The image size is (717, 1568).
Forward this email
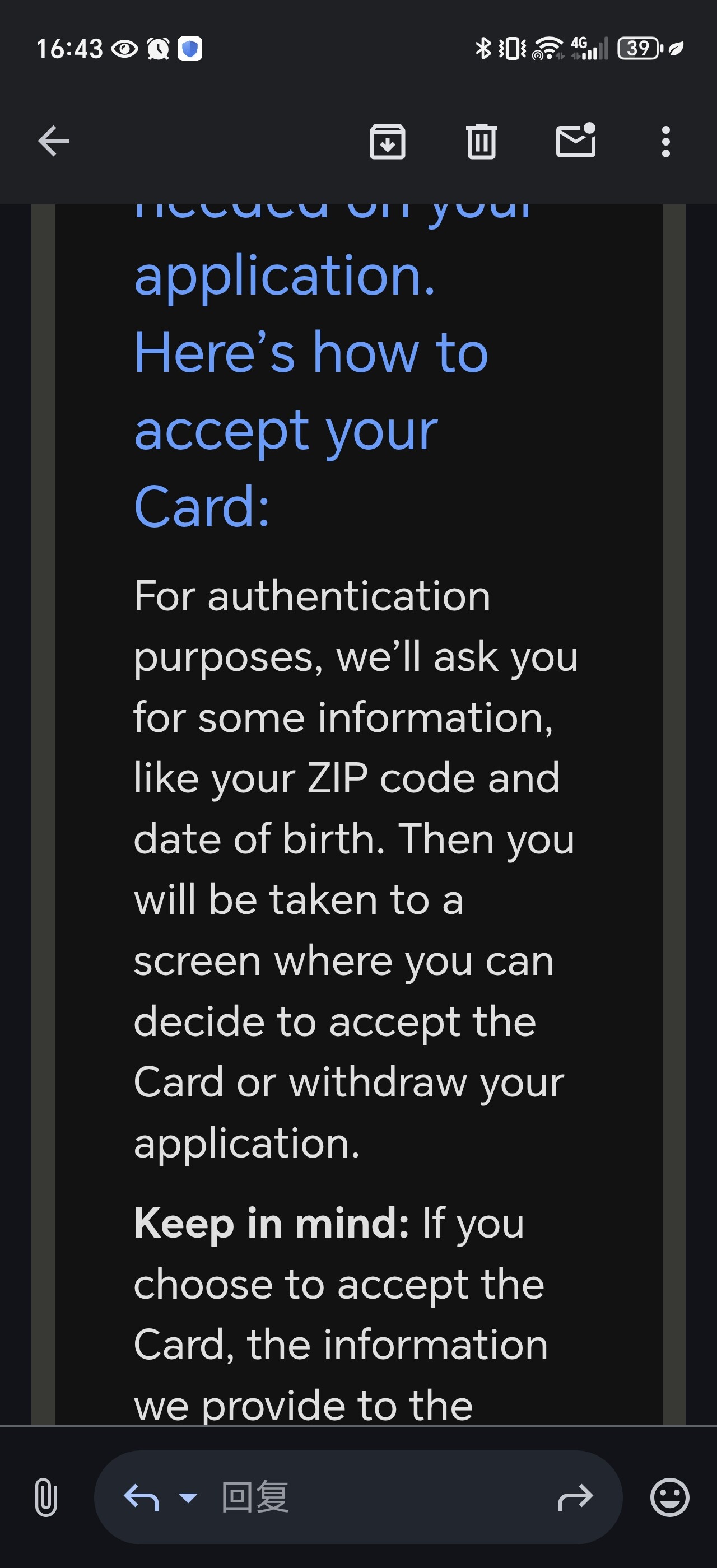click(575, 1497)
